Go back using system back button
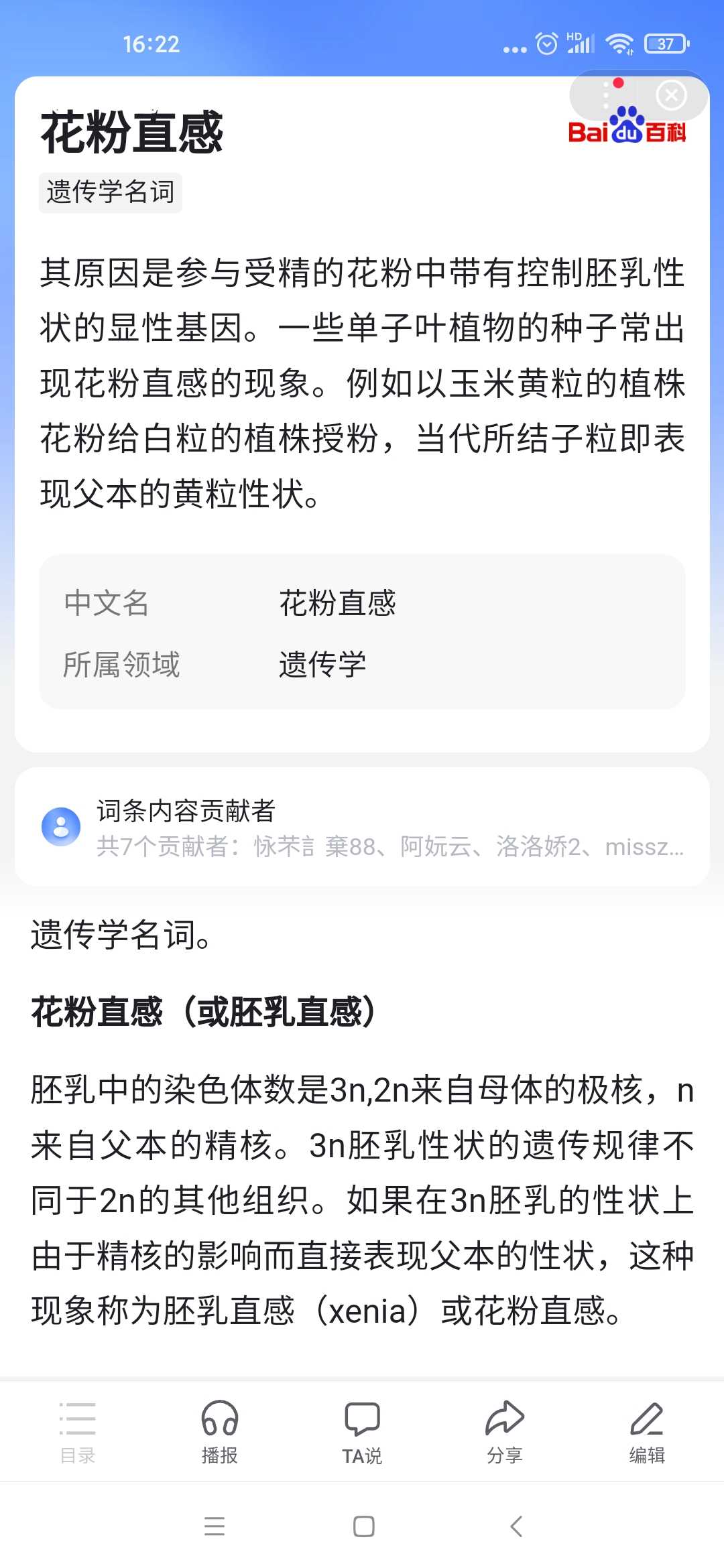This screenshot has width=724, height=1568. 516,1527
